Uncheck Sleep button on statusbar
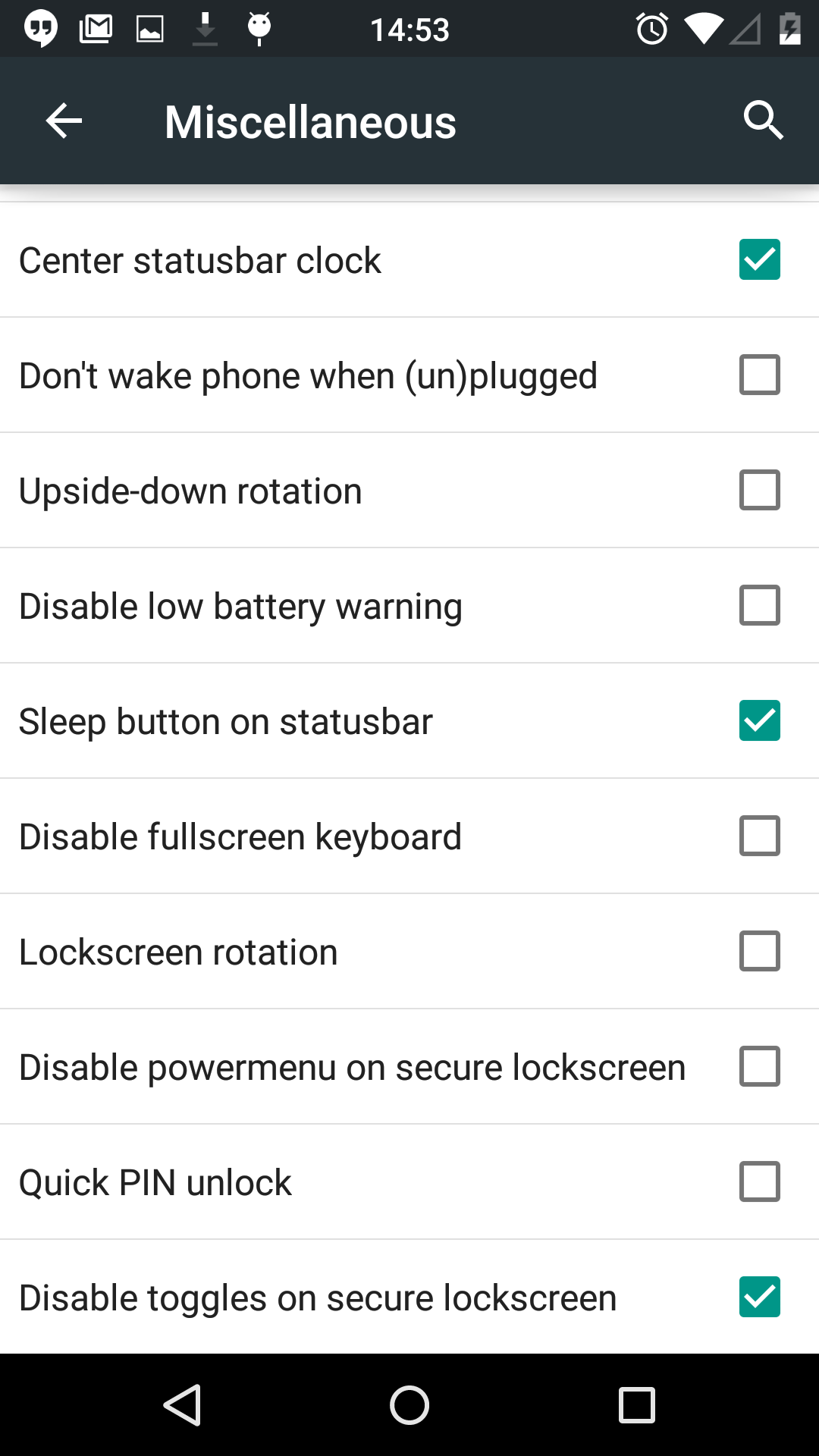Screen dimensions: 819x1456 click(x=760, y=720)
